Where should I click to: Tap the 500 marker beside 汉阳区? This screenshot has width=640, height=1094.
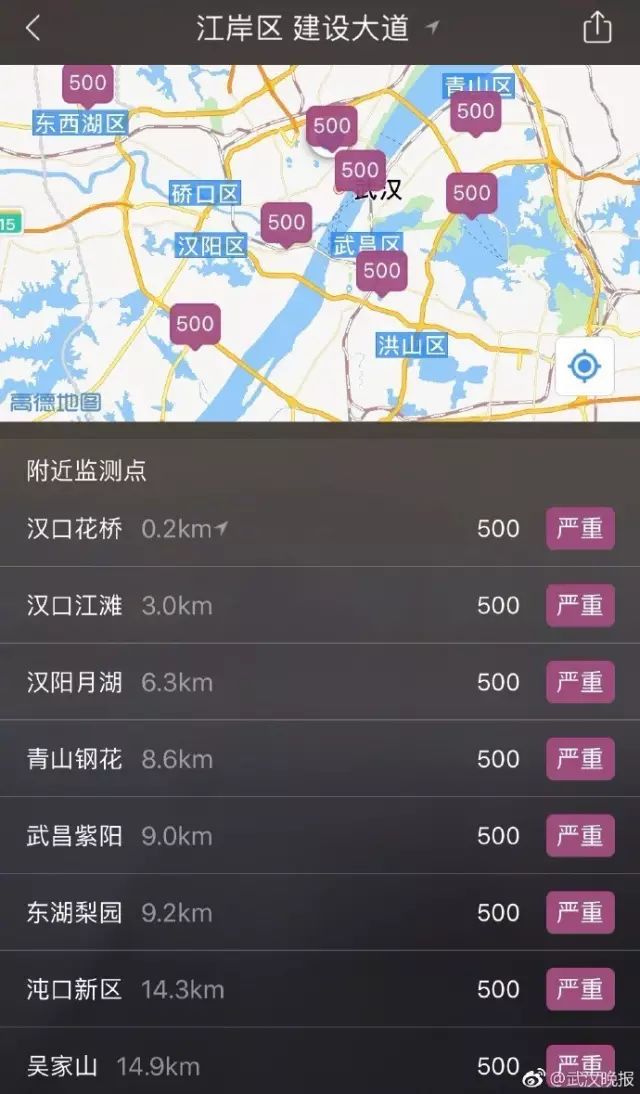[x=286, y=223]
